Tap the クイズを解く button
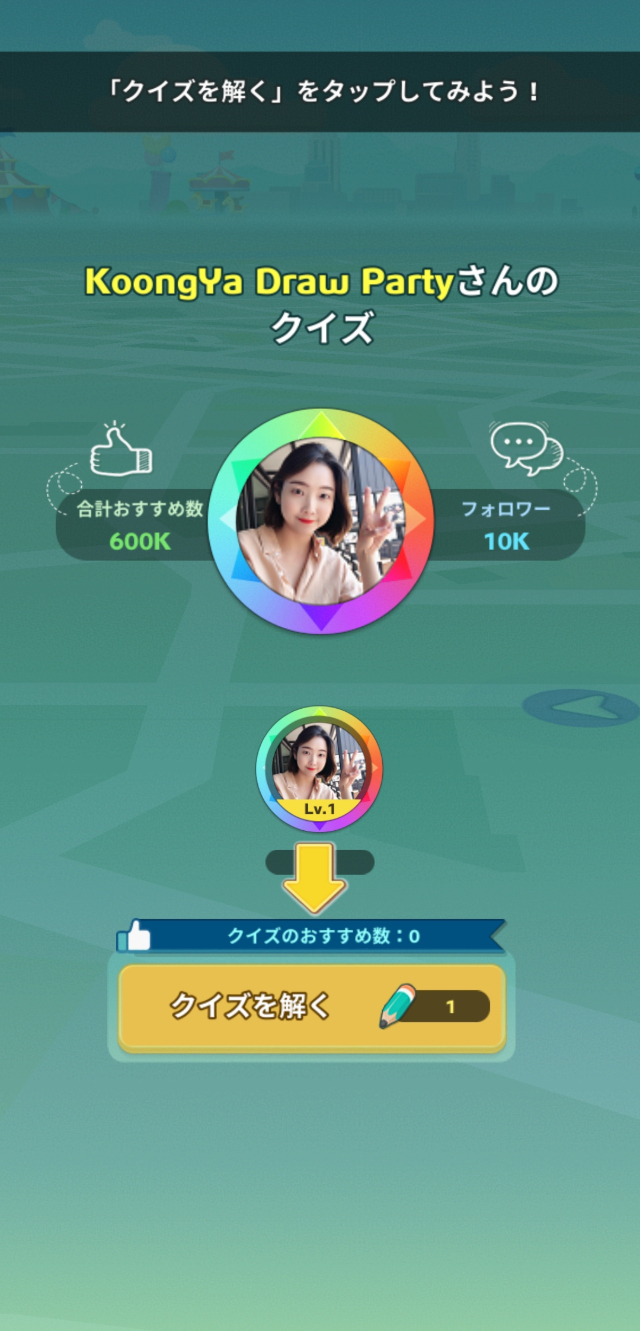Screen dimensions: 640x1331 [311, 1007]
